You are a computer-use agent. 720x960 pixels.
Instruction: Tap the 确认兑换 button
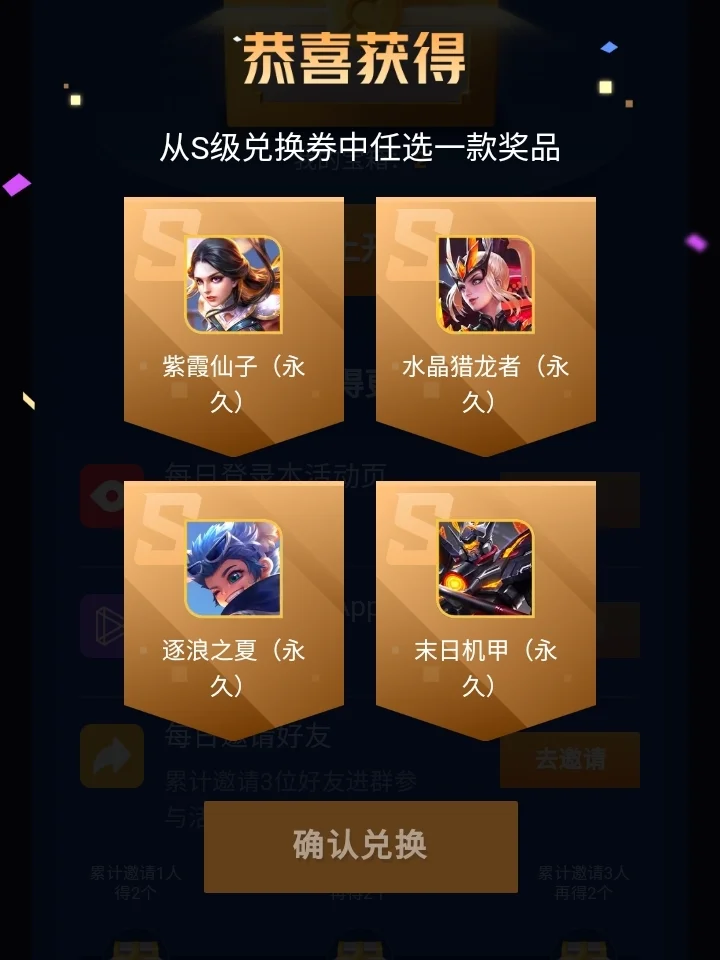(360, 845)
